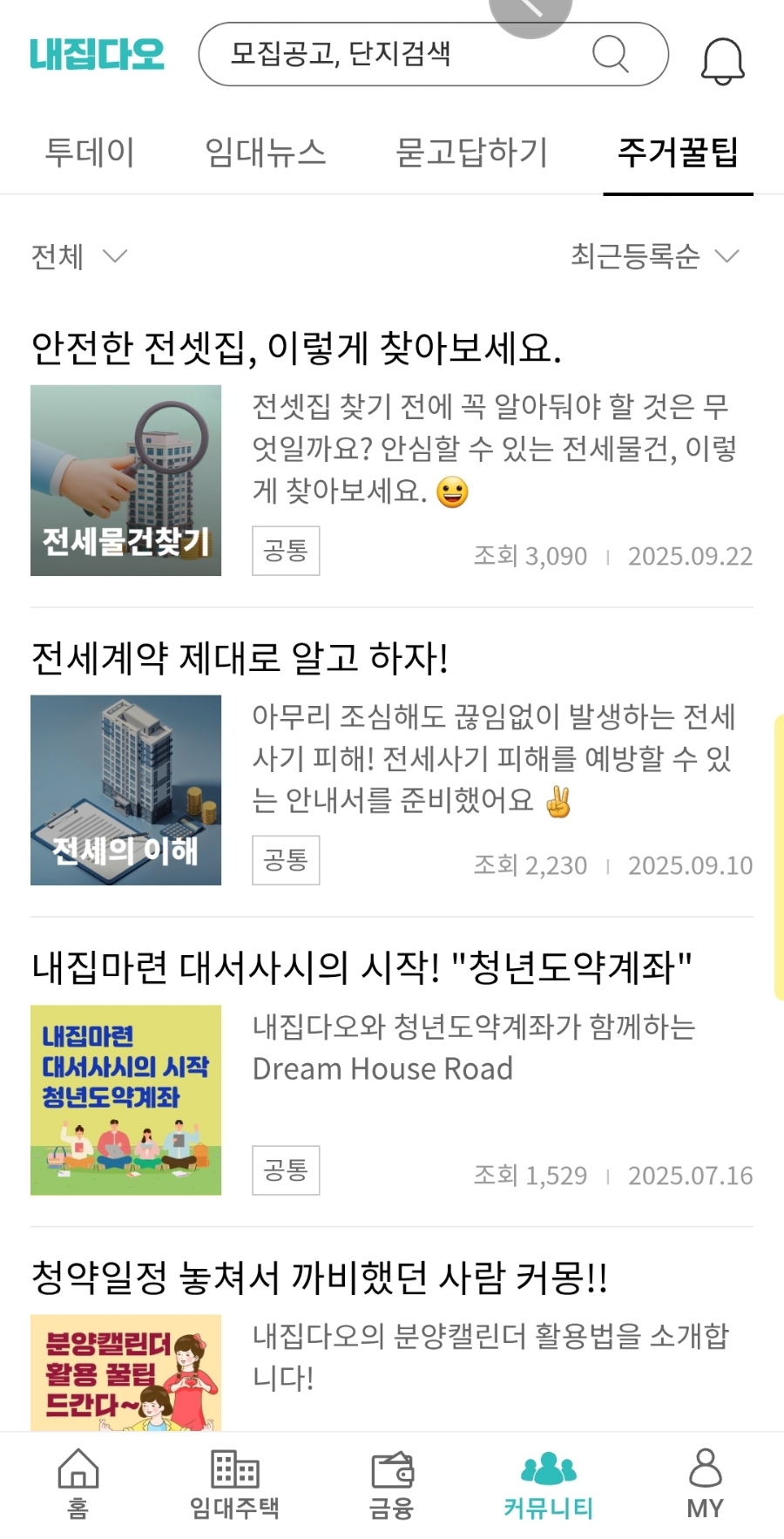The image size is (784, 1539).
Task: Select the 커뮤니티 bottom tab
Action: pyautogui.click(x=549, y=1483)
